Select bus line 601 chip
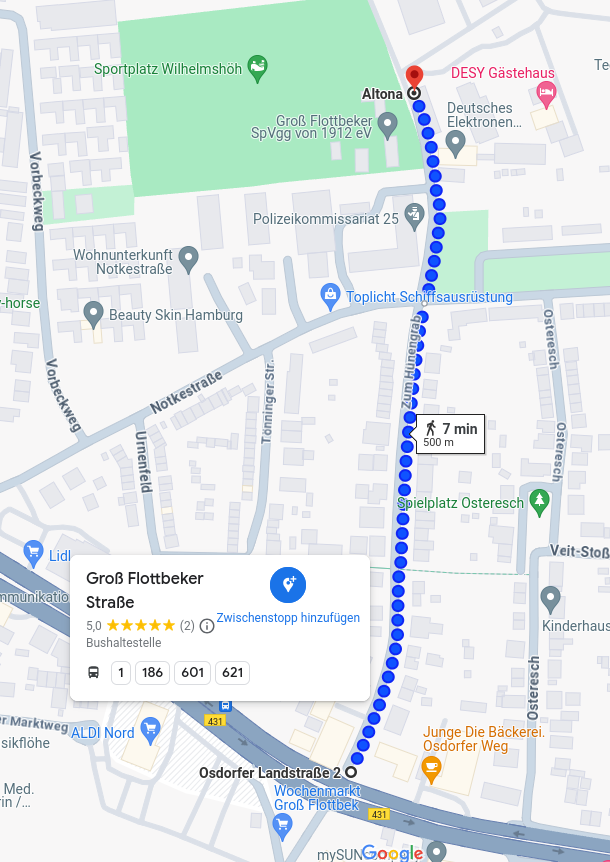The height and width of the screenshot is (862, 610). [192, 672]
